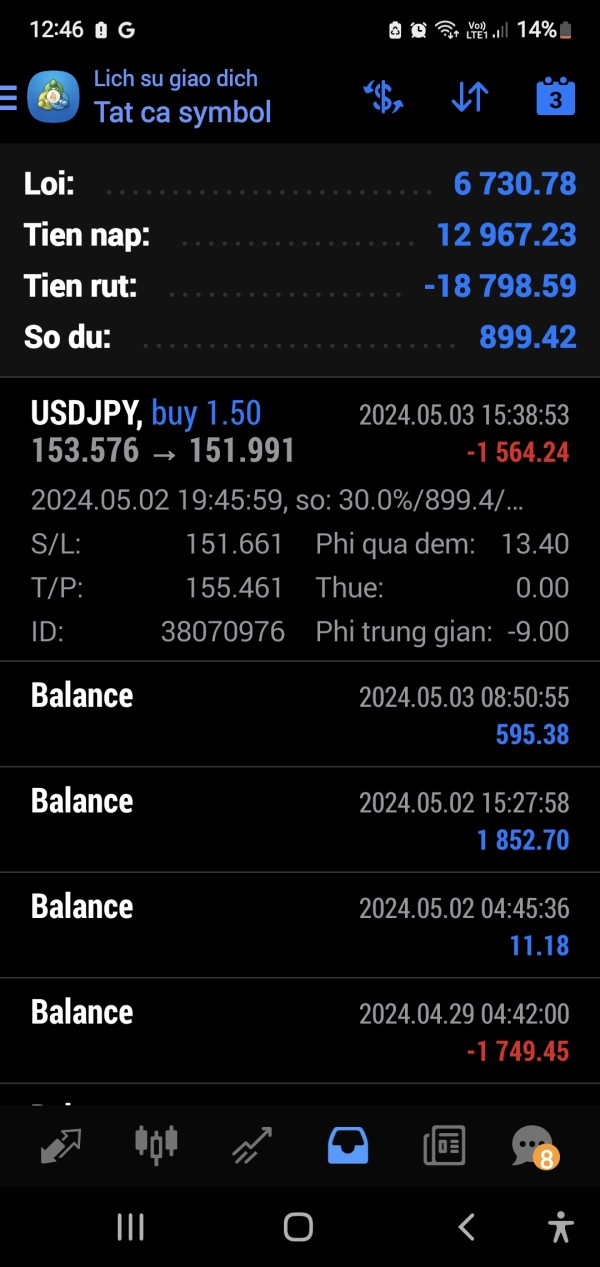Open the sort order options

coord(469,97)
